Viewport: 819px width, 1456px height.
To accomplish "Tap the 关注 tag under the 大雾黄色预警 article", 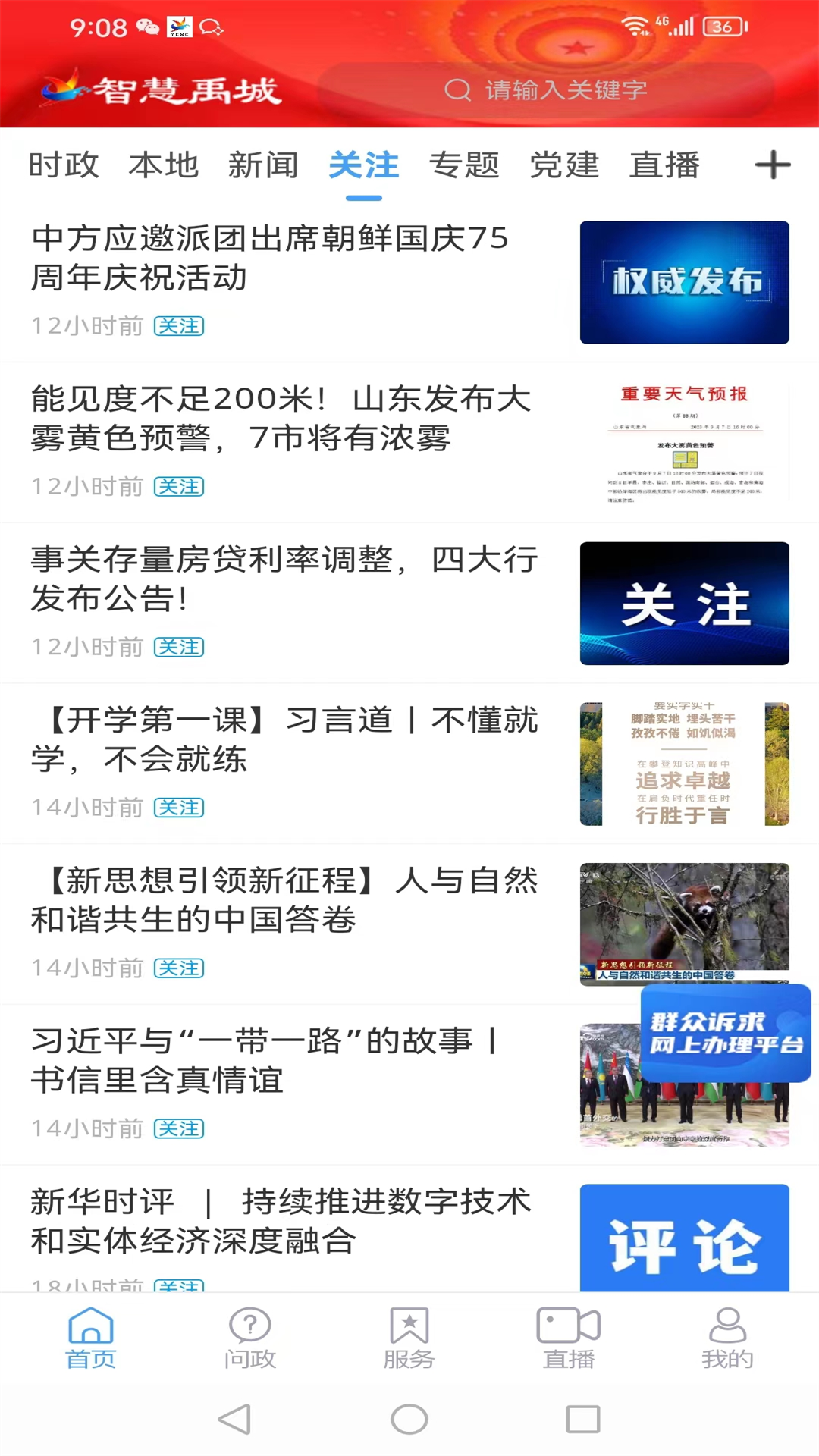I will click(x=179, y=486).
